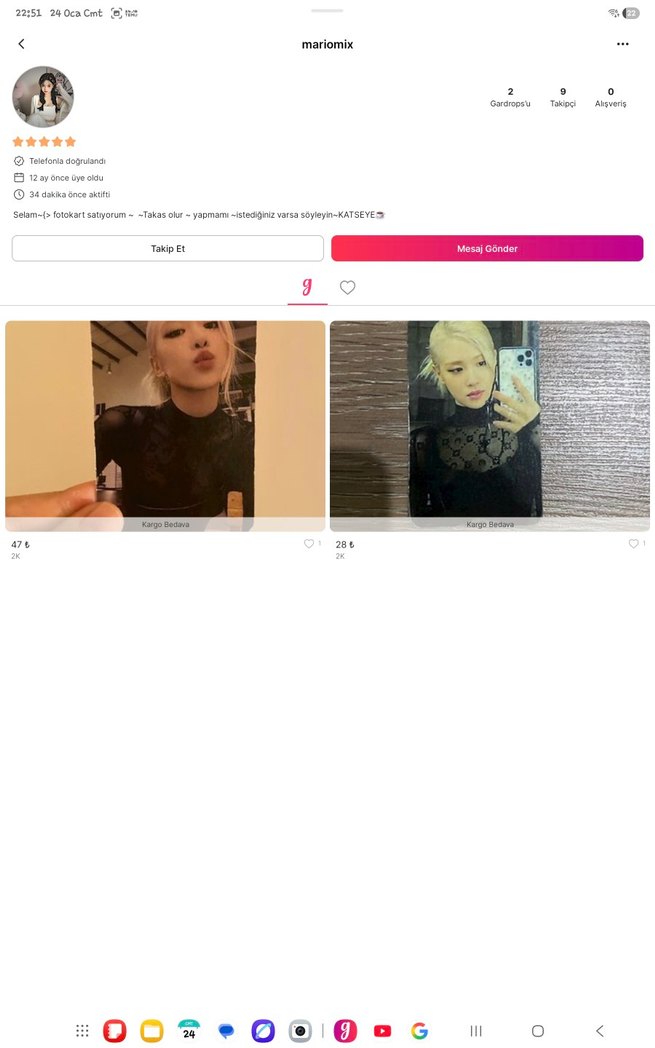
Task: Tap the system home button
Action: [537, 1031]
